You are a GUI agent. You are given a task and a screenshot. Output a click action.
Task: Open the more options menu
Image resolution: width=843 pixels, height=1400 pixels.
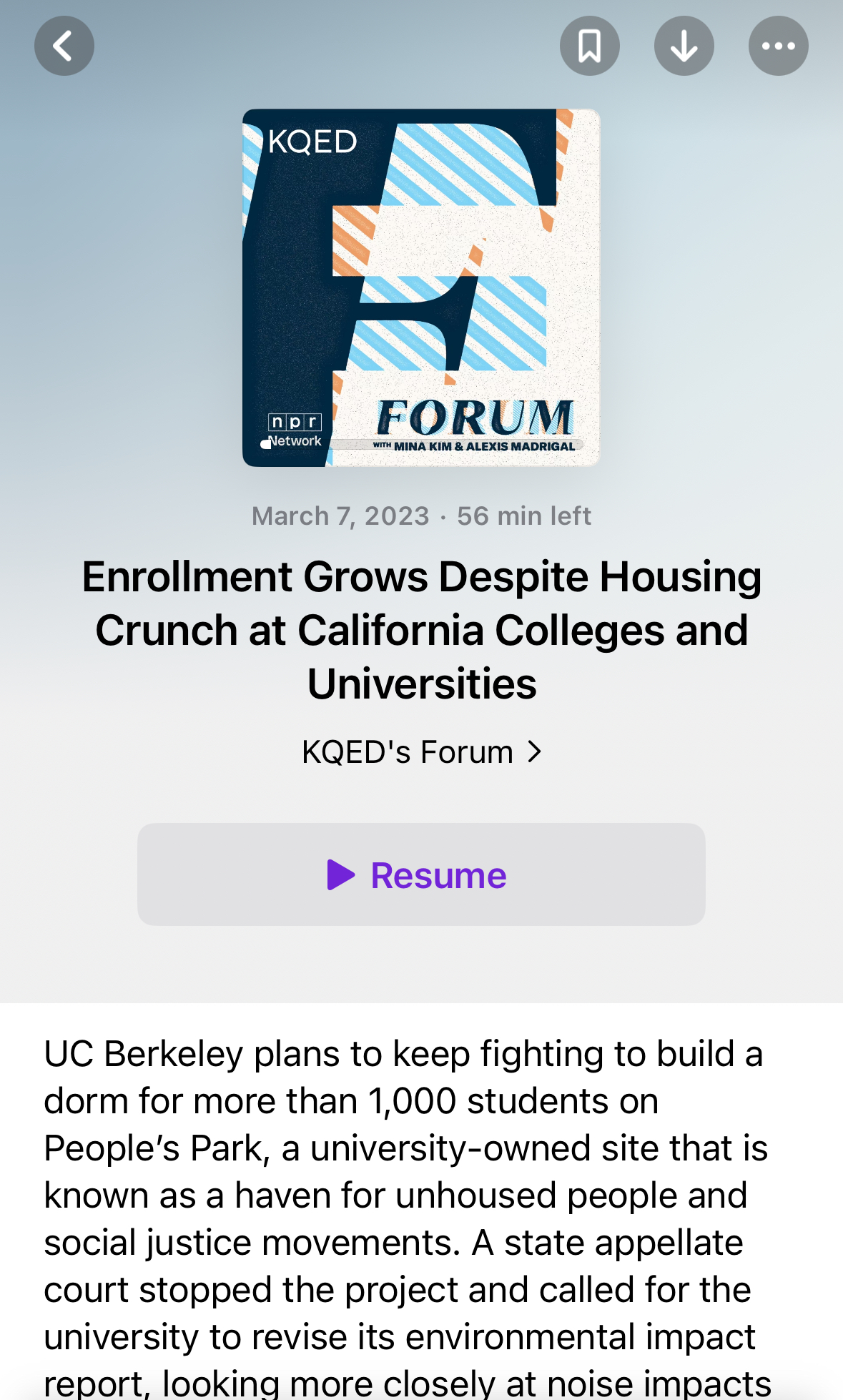778,46
